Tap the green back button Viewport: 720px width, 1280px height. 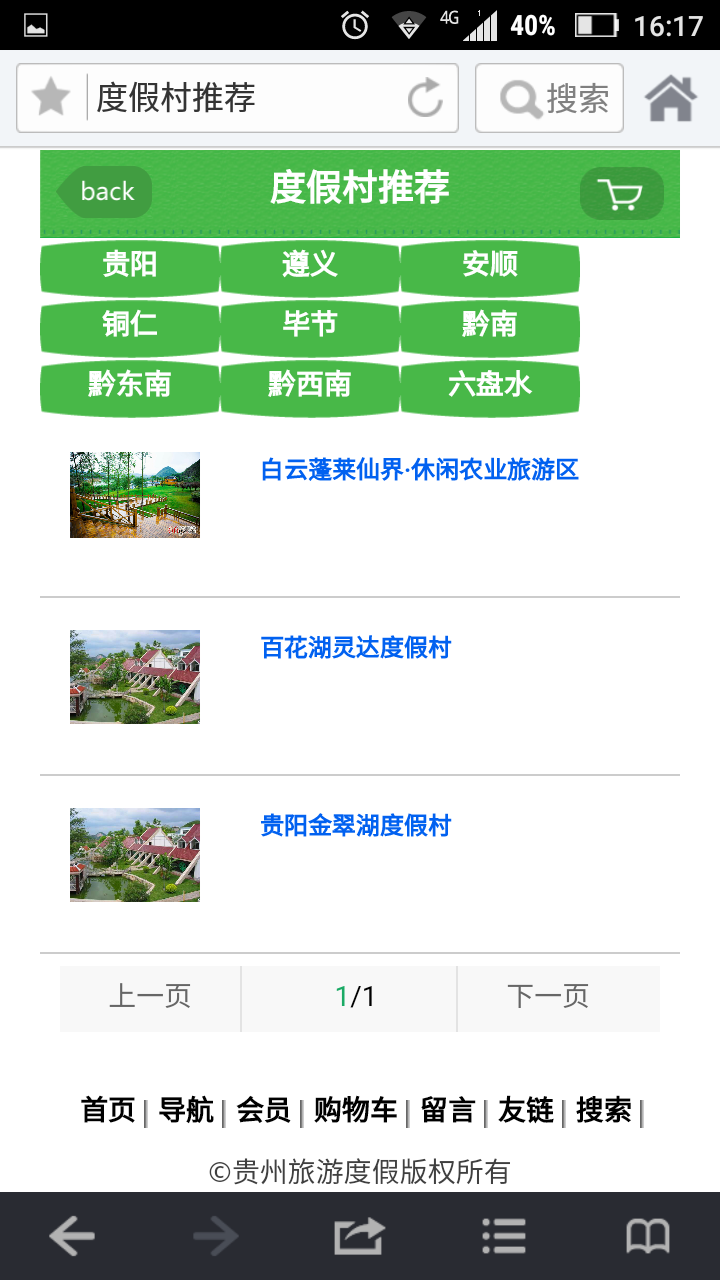pos(105,191)
